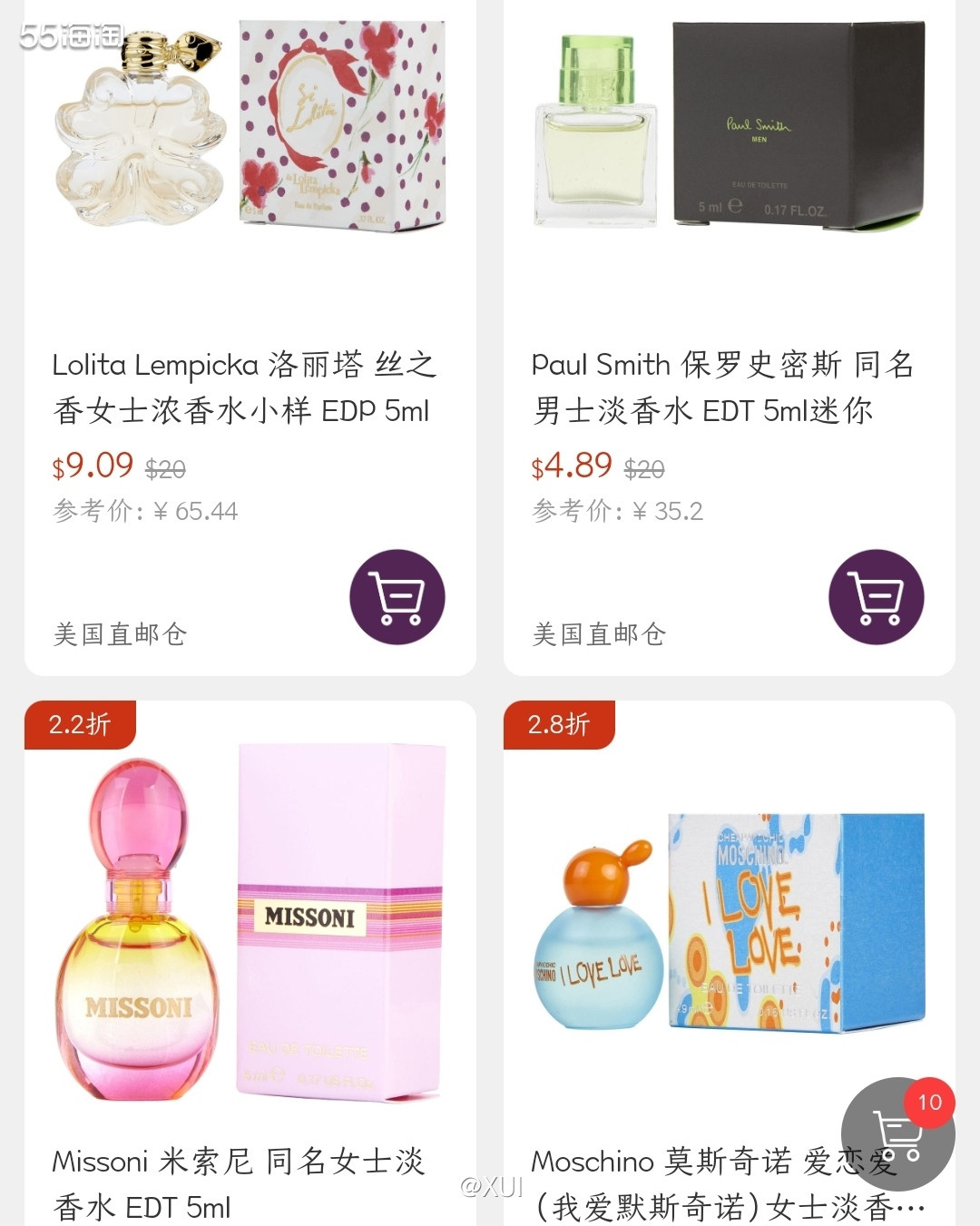Open Lolita Lempicka 丝之香 product title

(x=245, y=386)
